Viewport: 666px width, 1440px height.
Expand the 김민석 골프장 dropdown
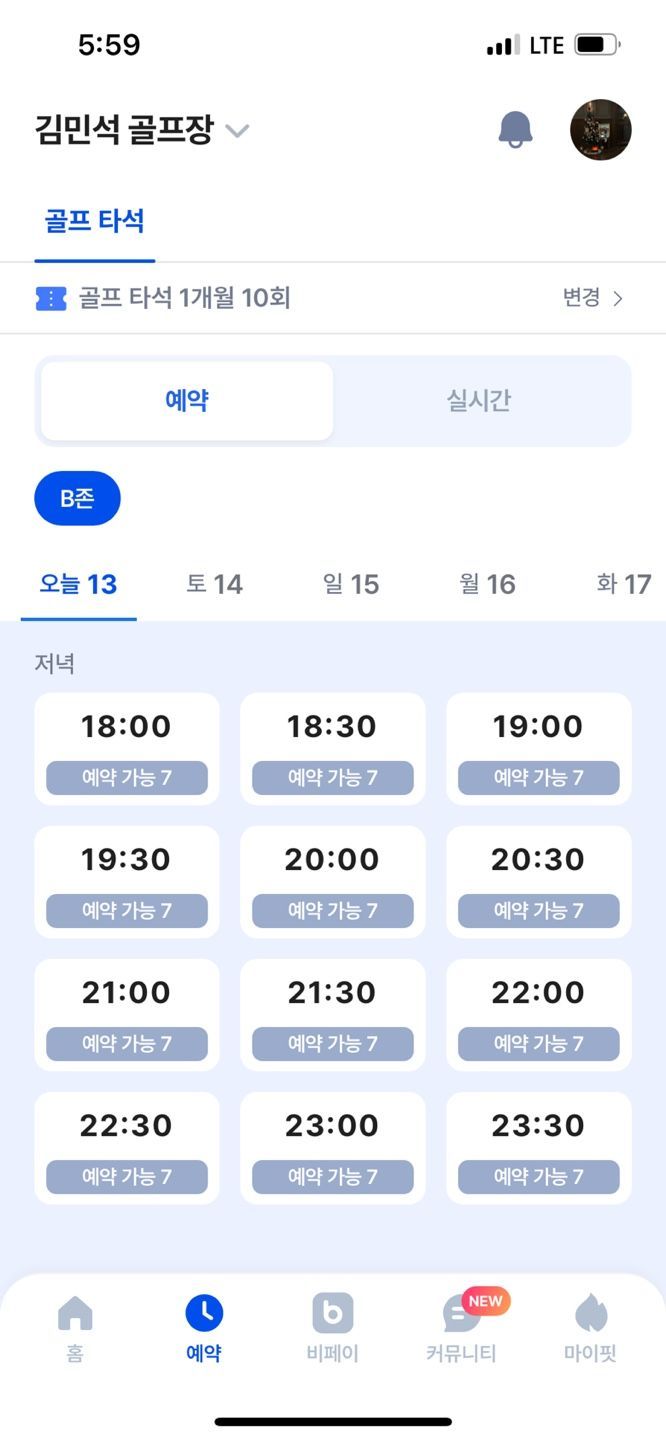(x=237, y=131)
